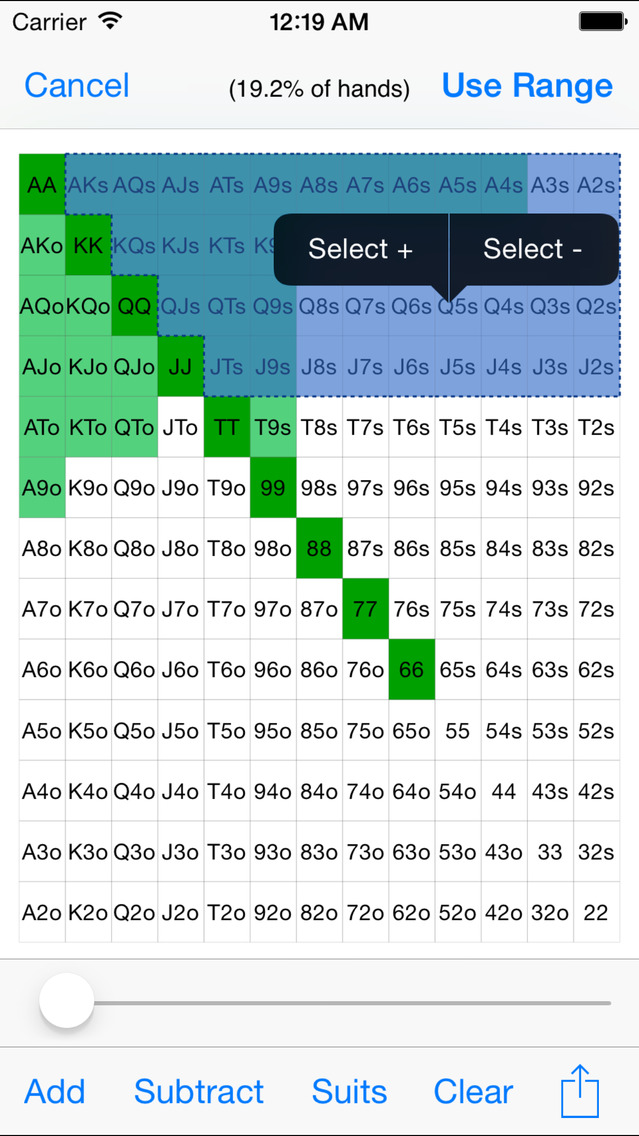Choose Select - in the popup
Viewport: 639px width, 1136px height.
pos(533,249)
